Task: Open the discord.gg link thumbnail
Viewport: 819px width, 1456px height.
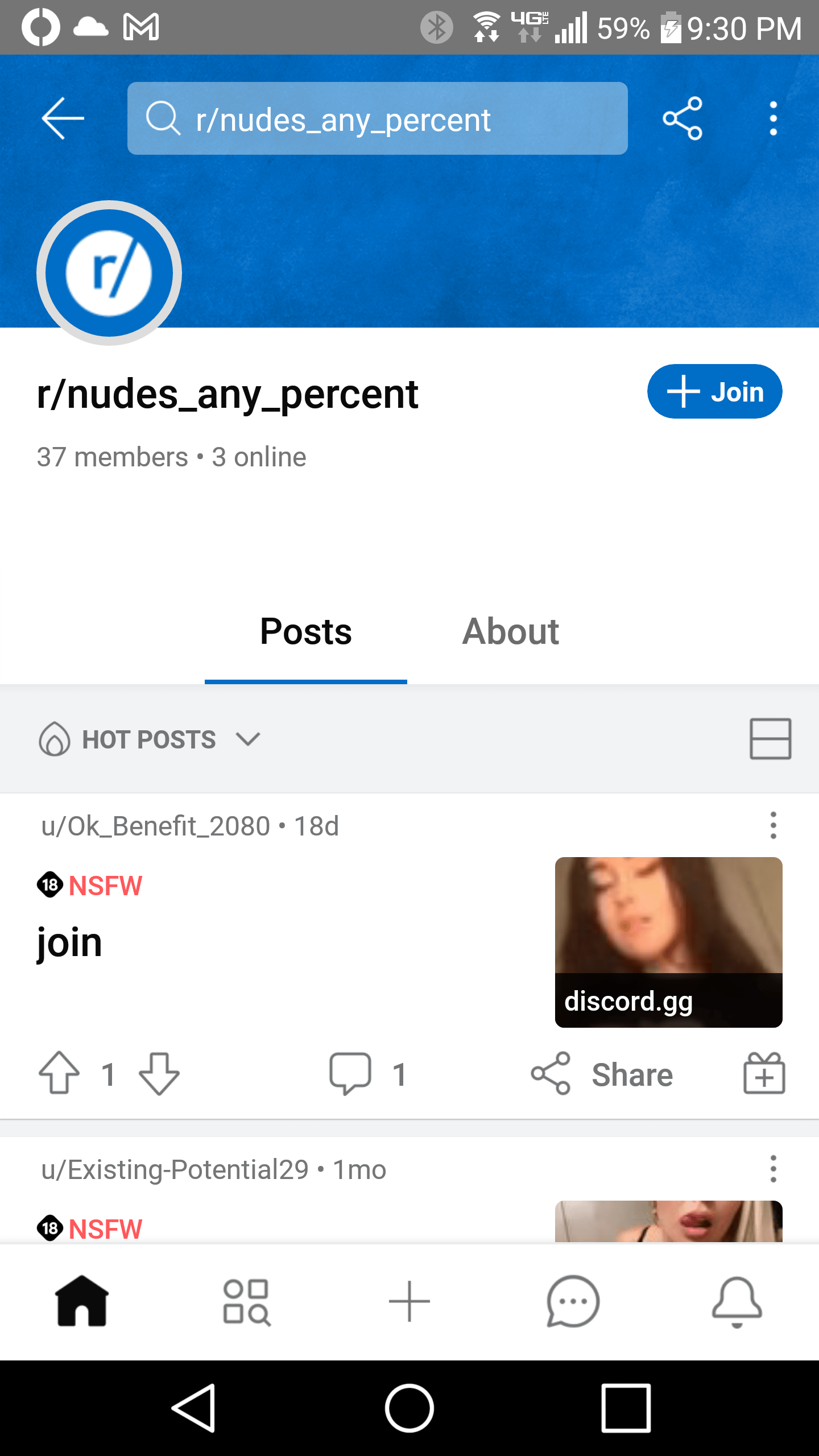Action: click(669, 941)
